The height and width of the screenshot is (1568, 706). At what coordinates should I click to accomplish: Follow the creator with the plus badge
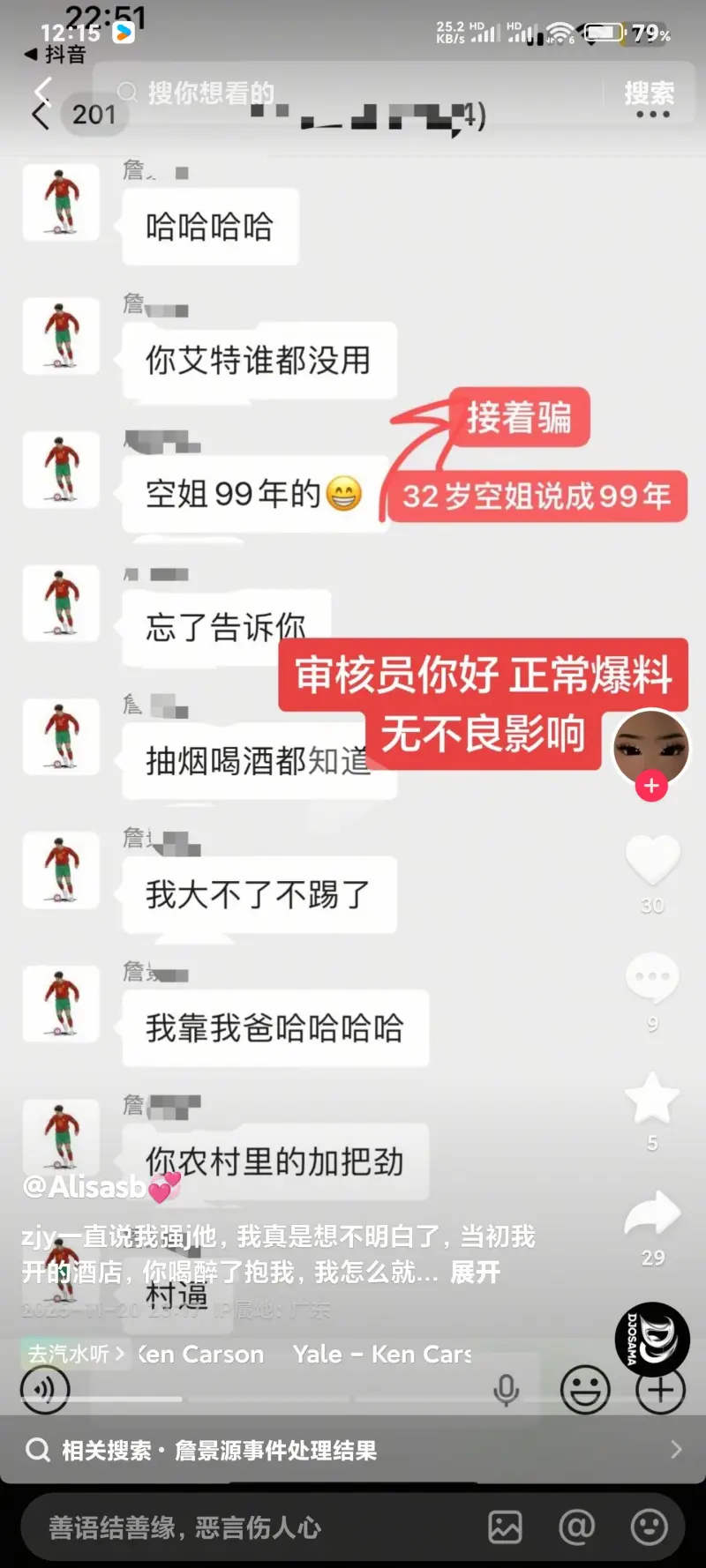pyautogui.click(x=651, y=786)
